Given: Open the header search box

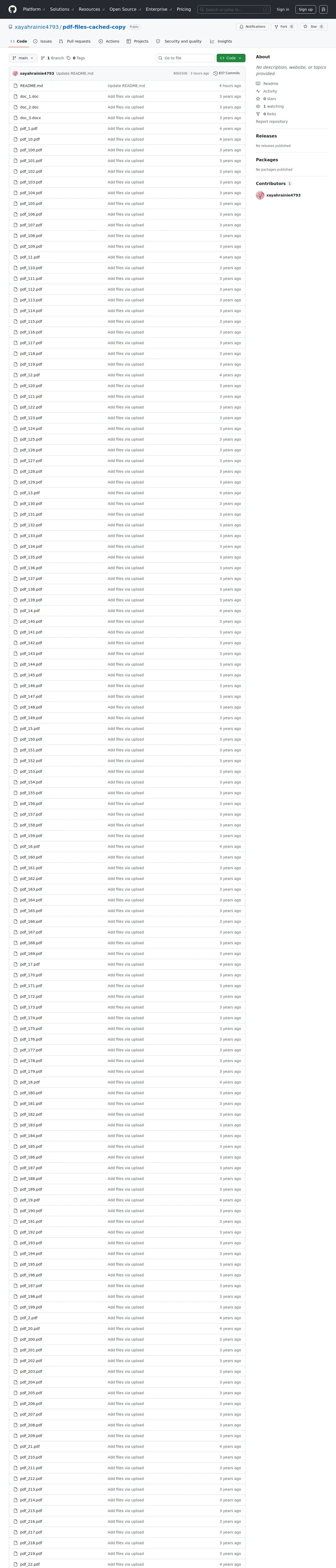Looking at the screenshot, I should click(x=234, y=9).
